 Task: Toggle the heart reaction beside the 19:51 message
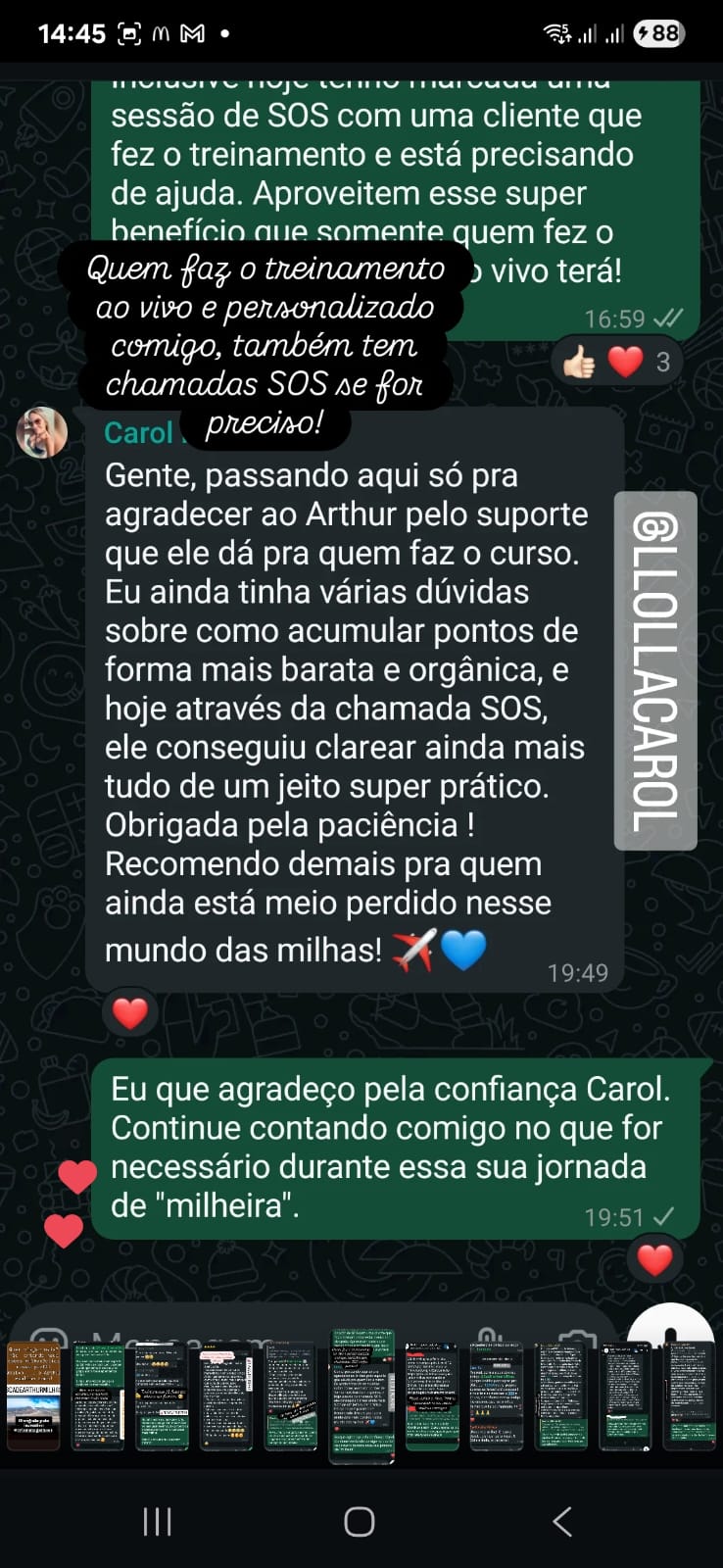pos(655,1258)
